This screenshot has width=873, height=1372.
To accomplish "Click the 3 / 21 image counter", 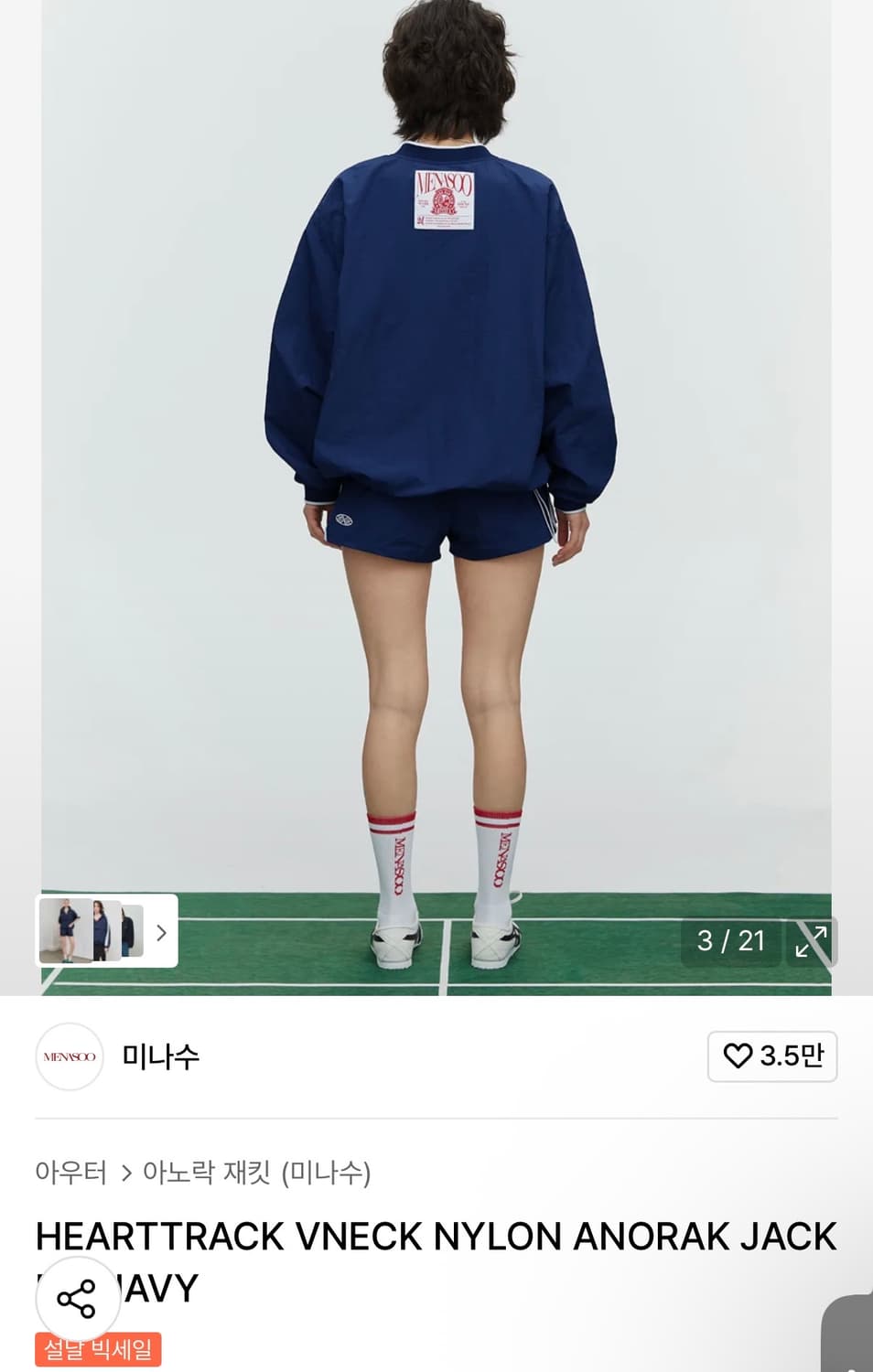I will (729, 938).
